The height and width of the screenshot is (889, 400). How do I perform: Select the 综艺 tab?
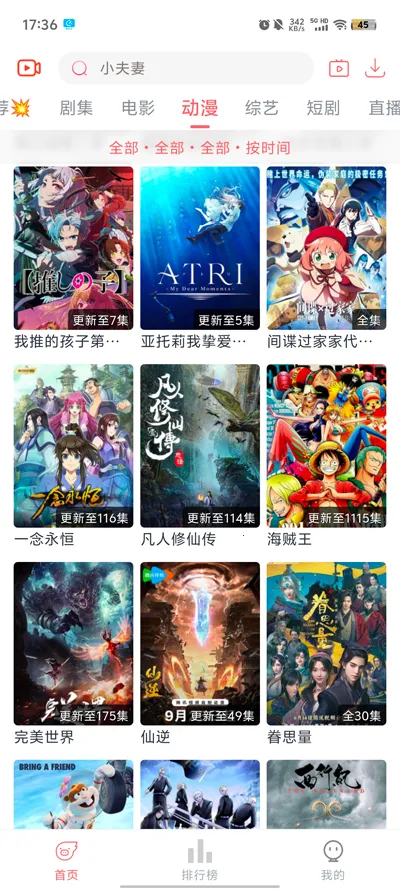(x=262, y=108)
